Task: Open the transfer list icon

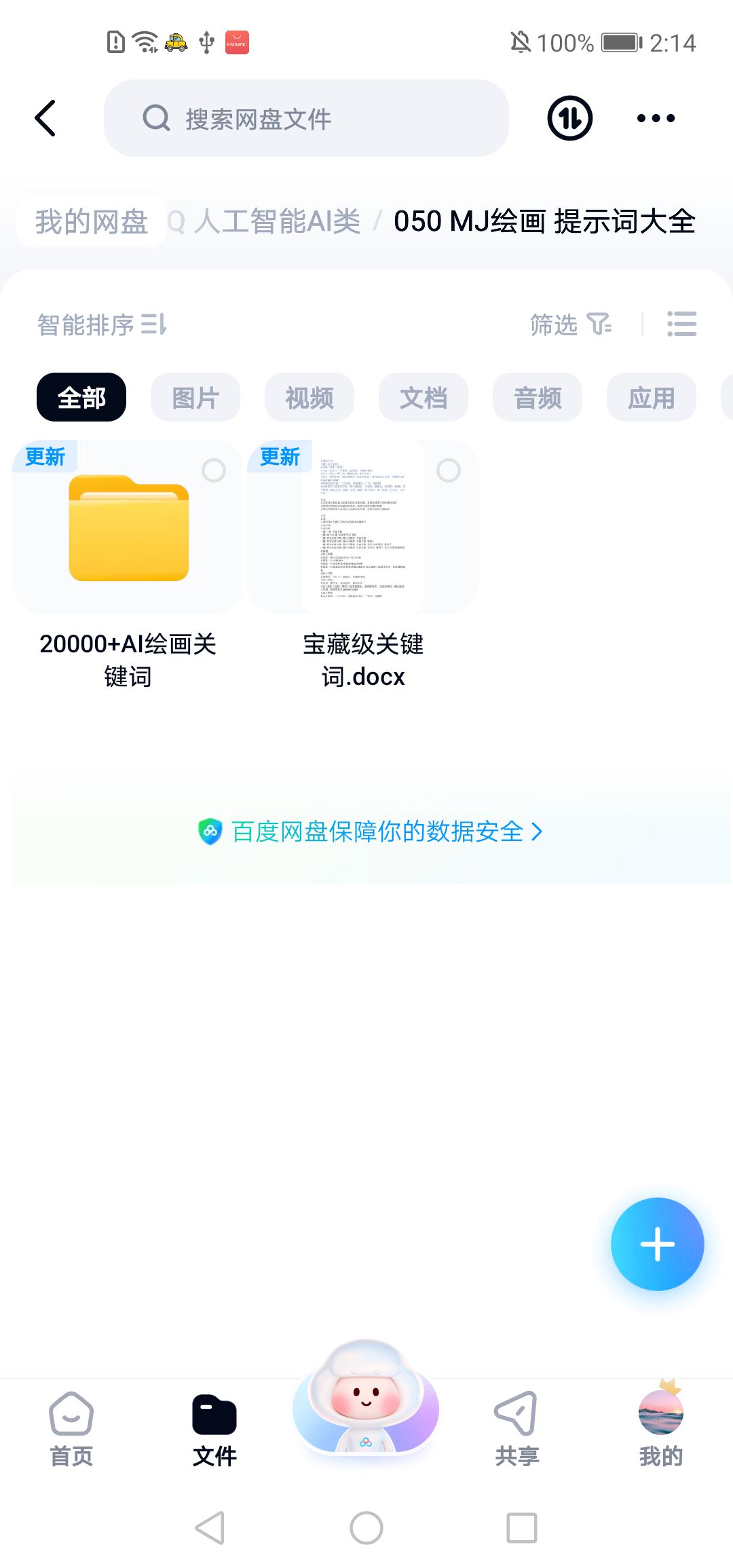Action: 569,119
